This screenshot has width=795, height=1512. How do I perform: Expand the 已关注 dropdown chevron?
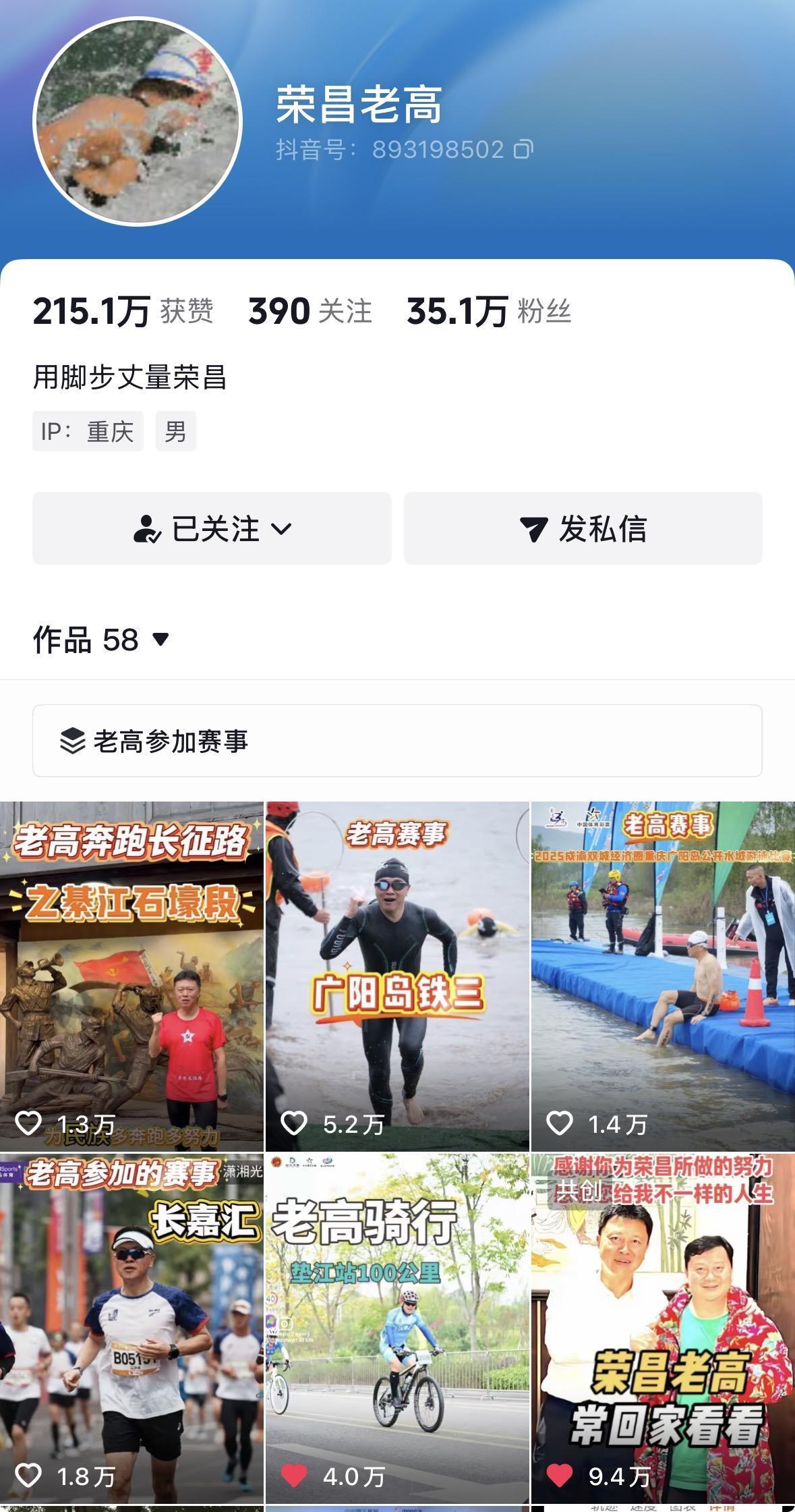[283, 531]
